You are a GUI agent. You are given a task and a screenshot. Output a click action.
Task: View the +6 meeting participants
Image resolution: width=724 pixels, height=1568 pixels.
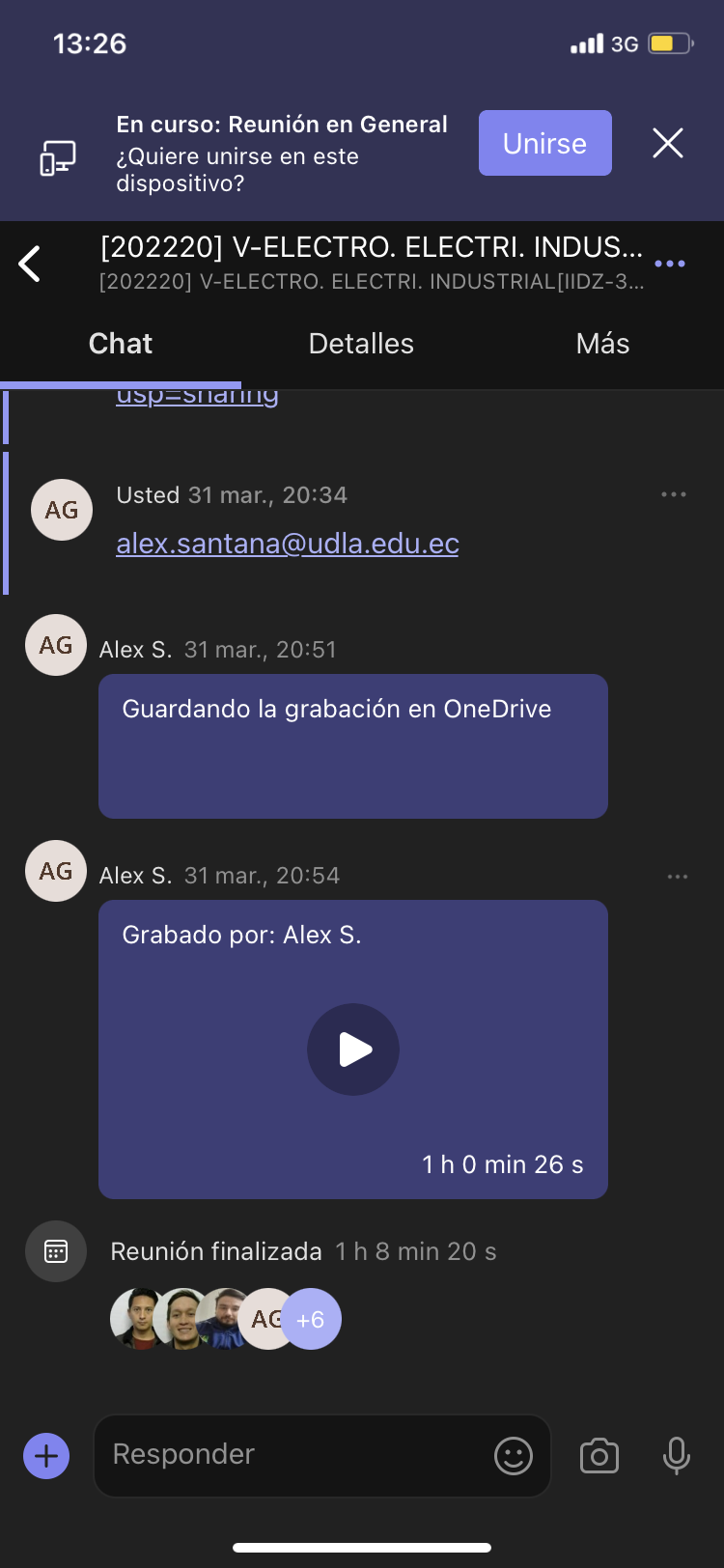pyautogui.click(x=311, y=1319)
